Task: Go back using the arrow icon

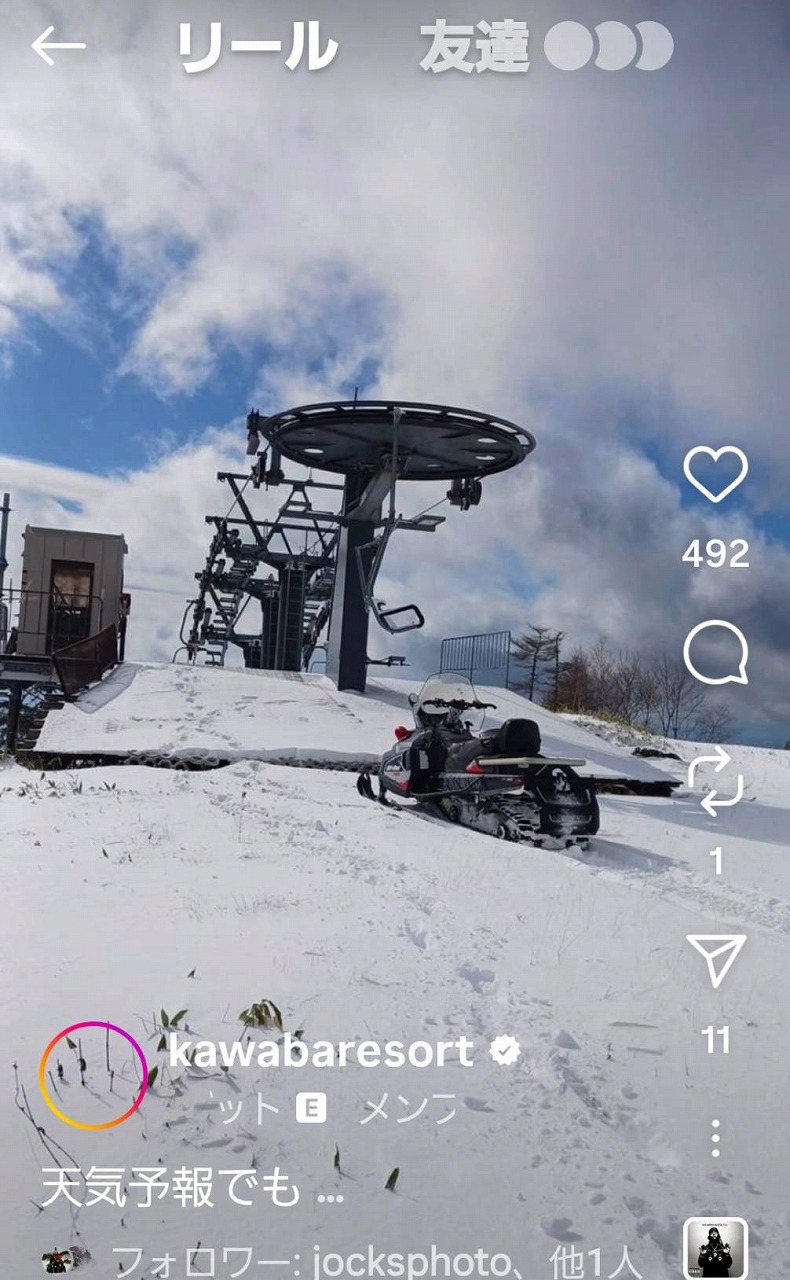Action: coord(58,46)
